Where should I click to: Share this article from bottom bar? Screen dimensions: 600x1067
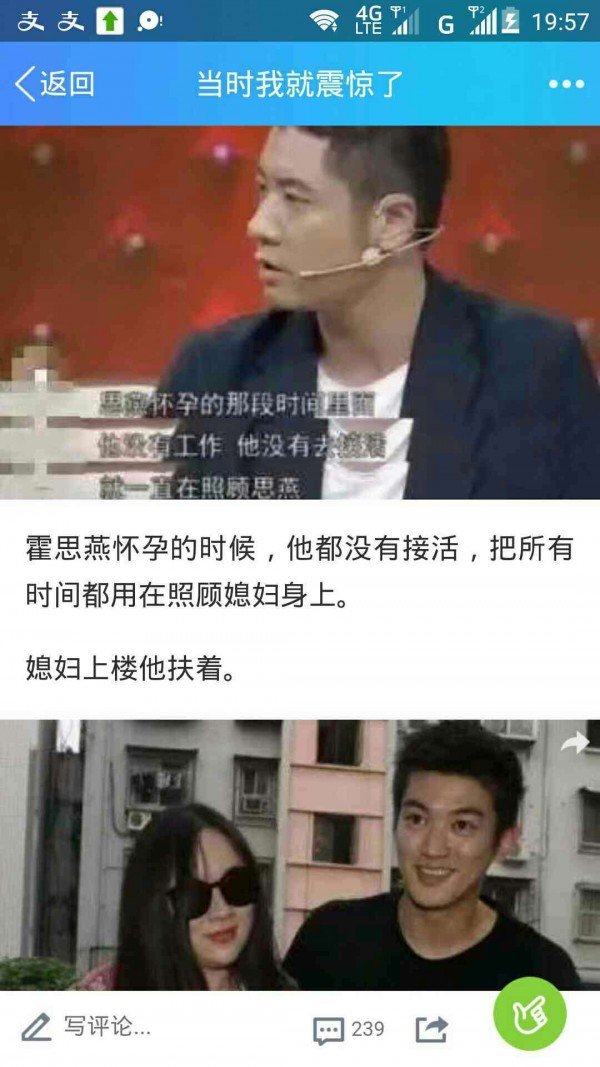point(432,1029)
